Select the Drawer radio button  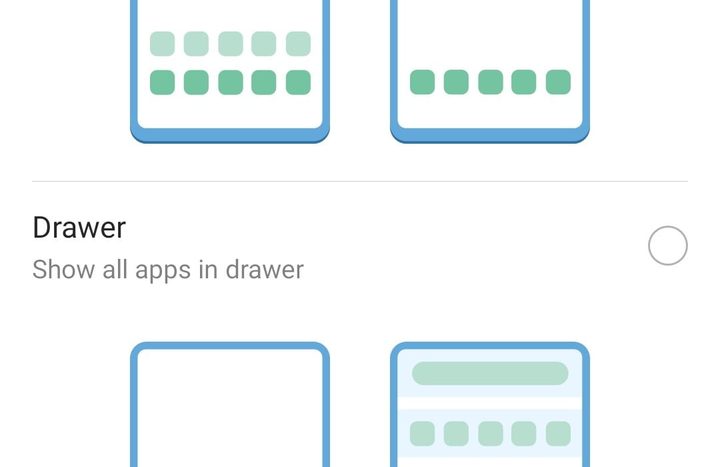[667, 245]
